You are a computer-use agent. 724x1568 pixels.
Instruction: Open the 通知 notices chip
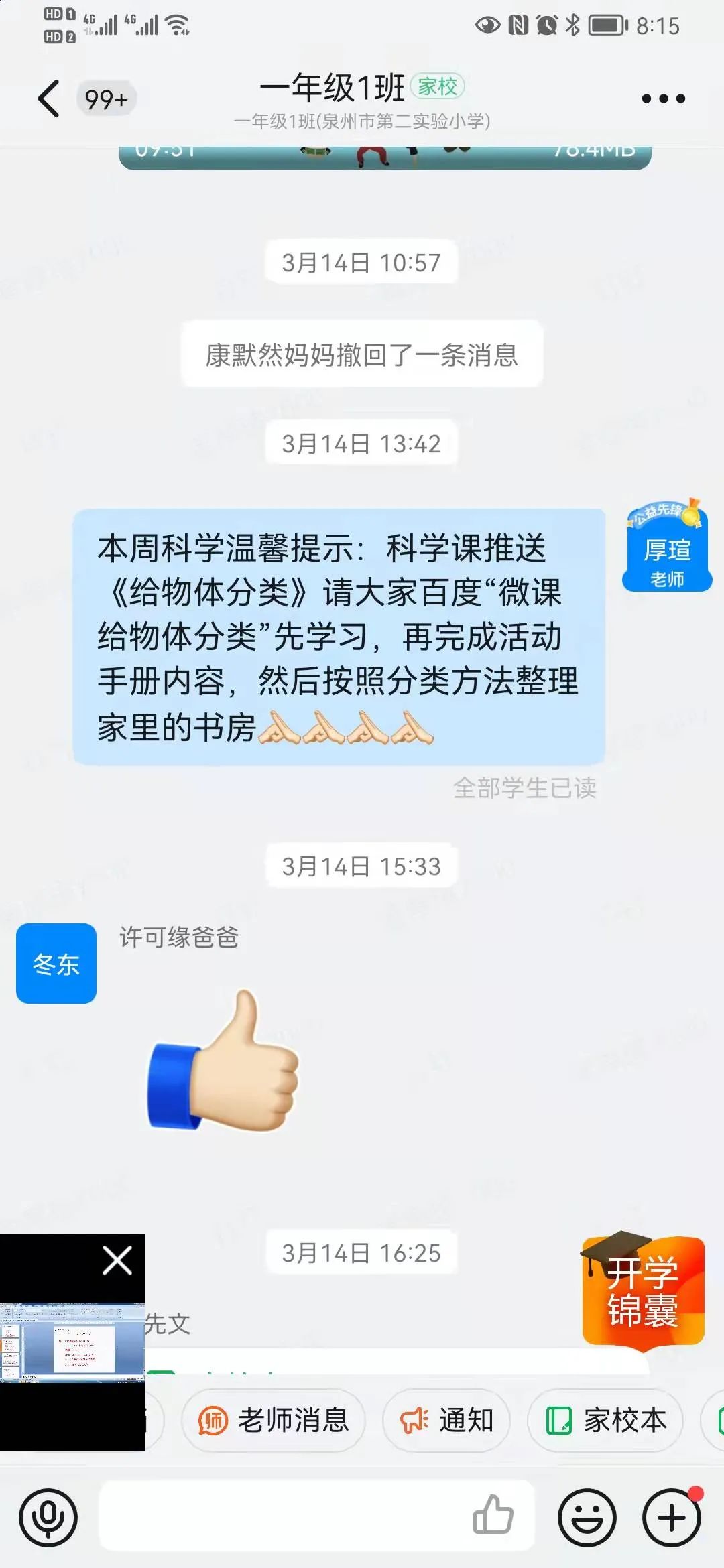(446, 1420)
